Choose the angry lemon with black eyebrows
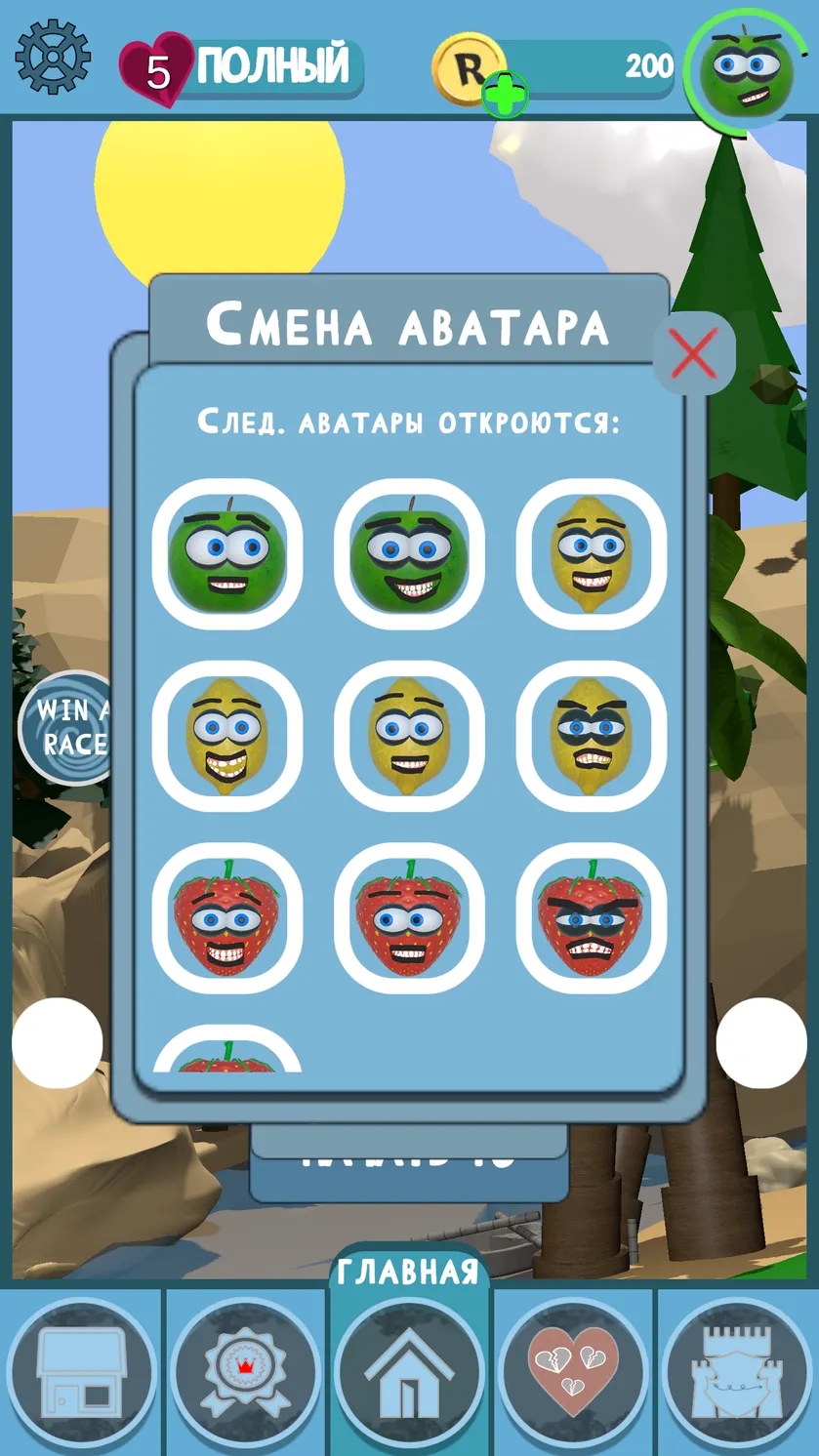 click(x=592, y=736)
